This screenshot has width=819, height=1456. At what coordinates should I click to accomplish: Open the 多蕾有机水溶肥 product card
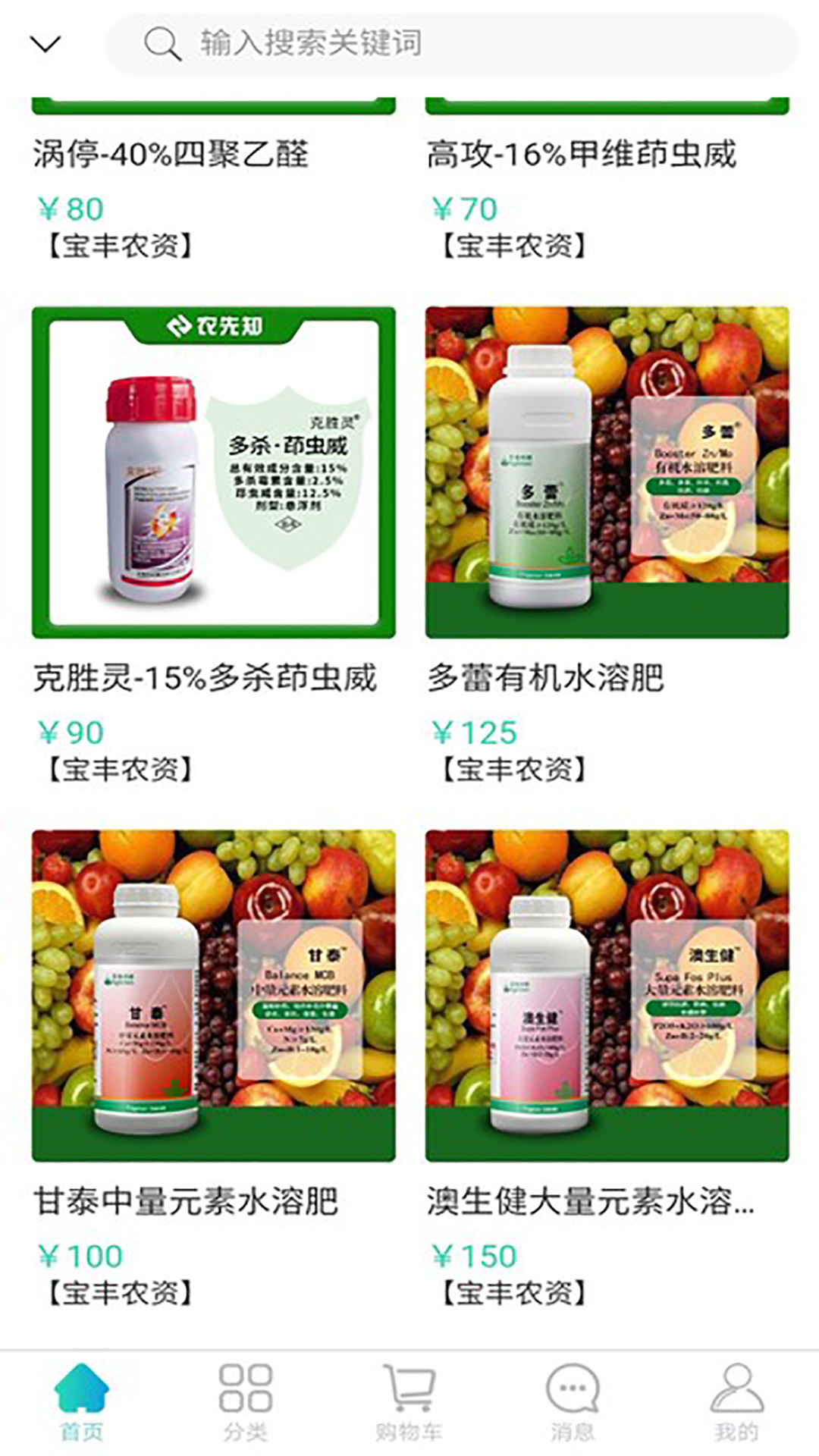tap(607, 472)
